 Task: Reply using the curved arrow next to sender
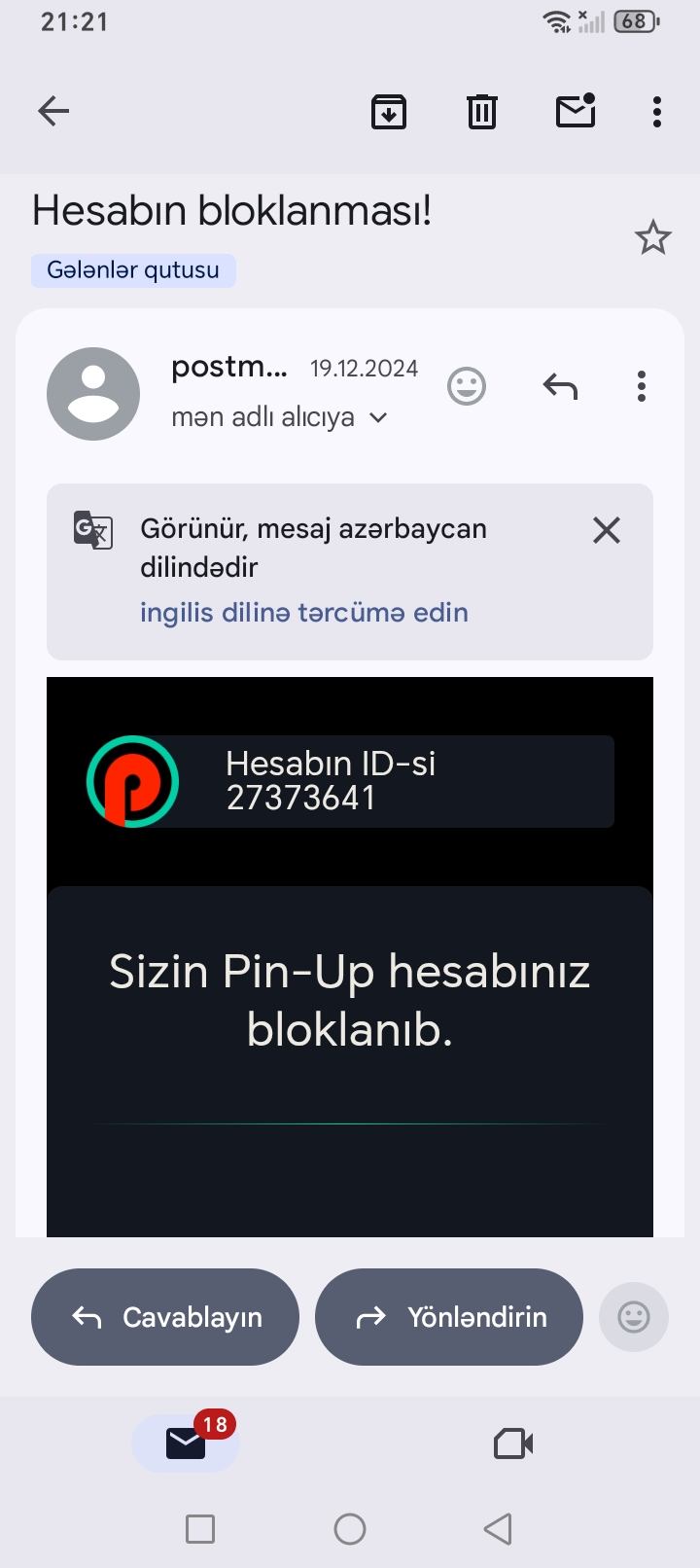point(560,386)
